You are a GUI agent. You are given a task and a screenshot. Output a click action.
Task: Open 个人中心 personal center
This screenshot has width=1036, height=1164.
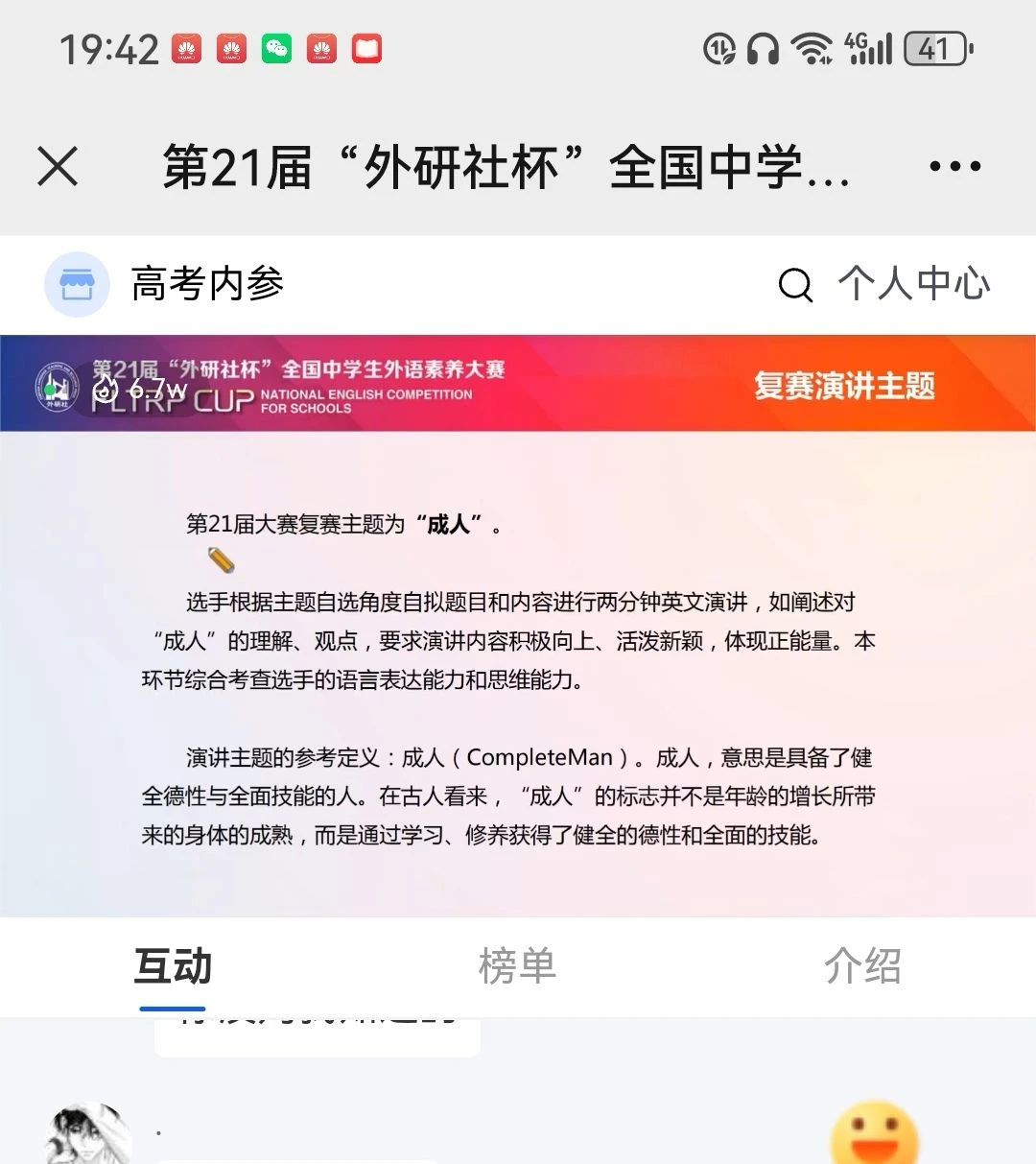pyautogui.click(x=913, y=284)
